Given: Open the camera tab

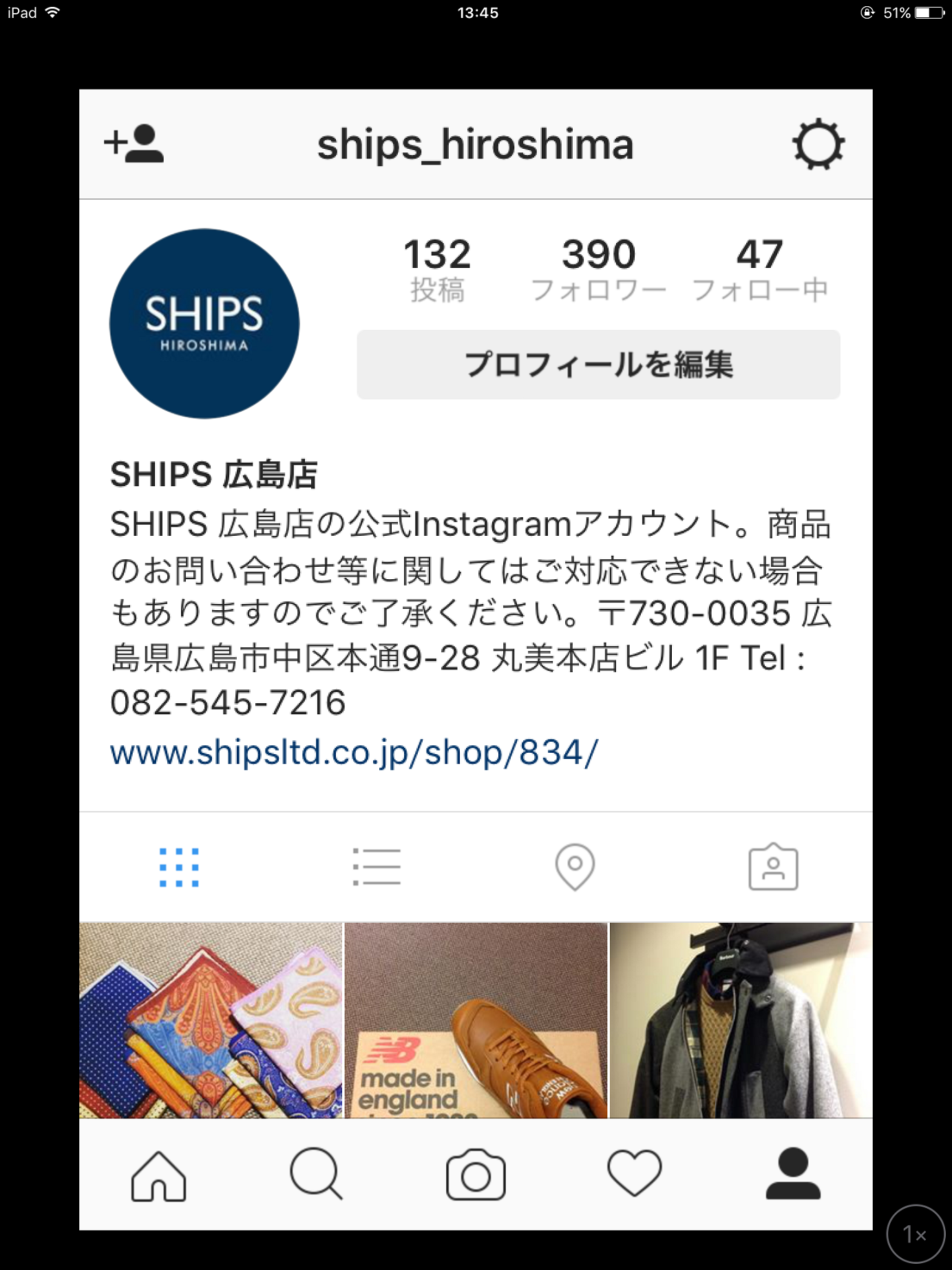Looking at the screenshot, I should [x=476, y=1175].
